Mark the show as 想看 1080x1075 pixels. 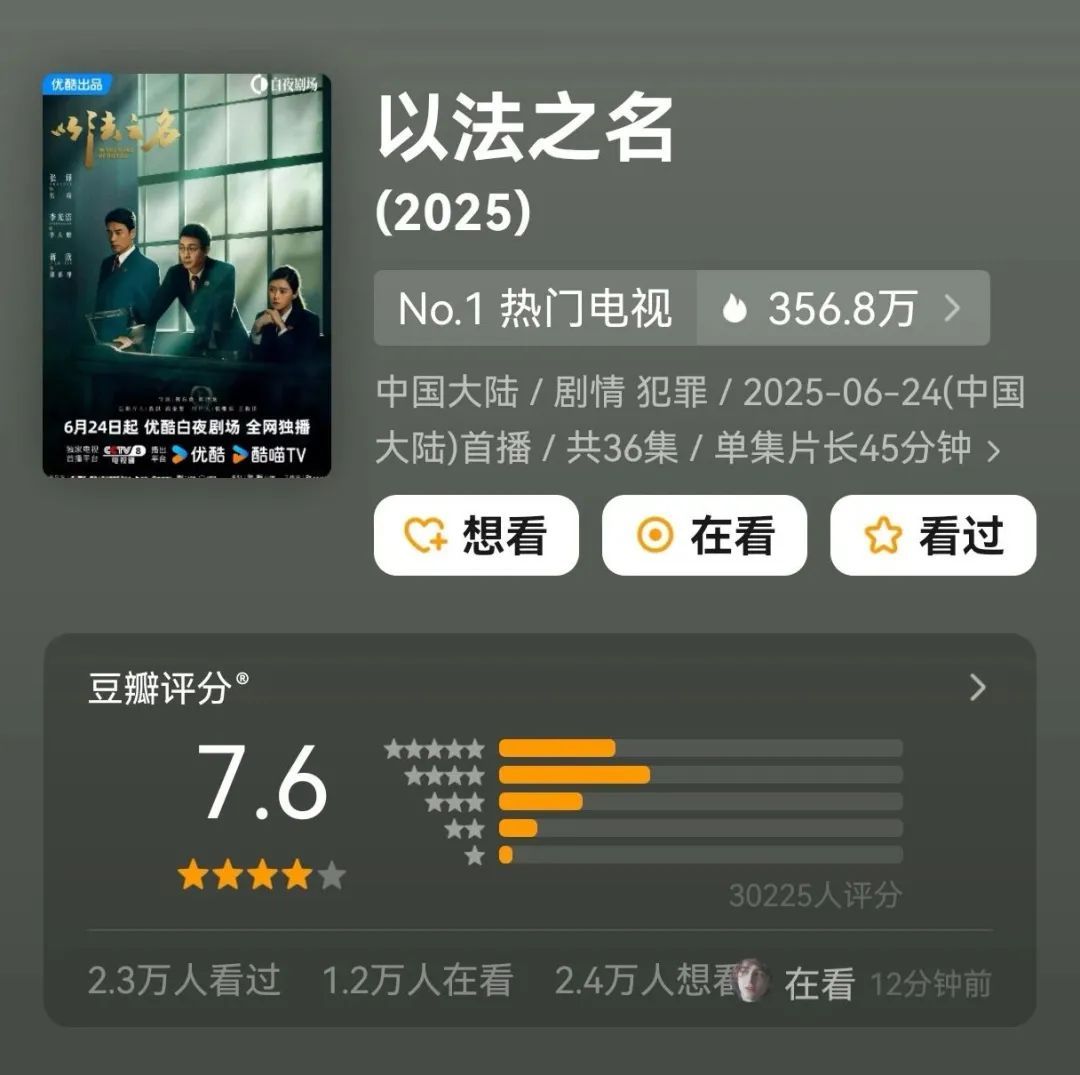coord(476,536)
